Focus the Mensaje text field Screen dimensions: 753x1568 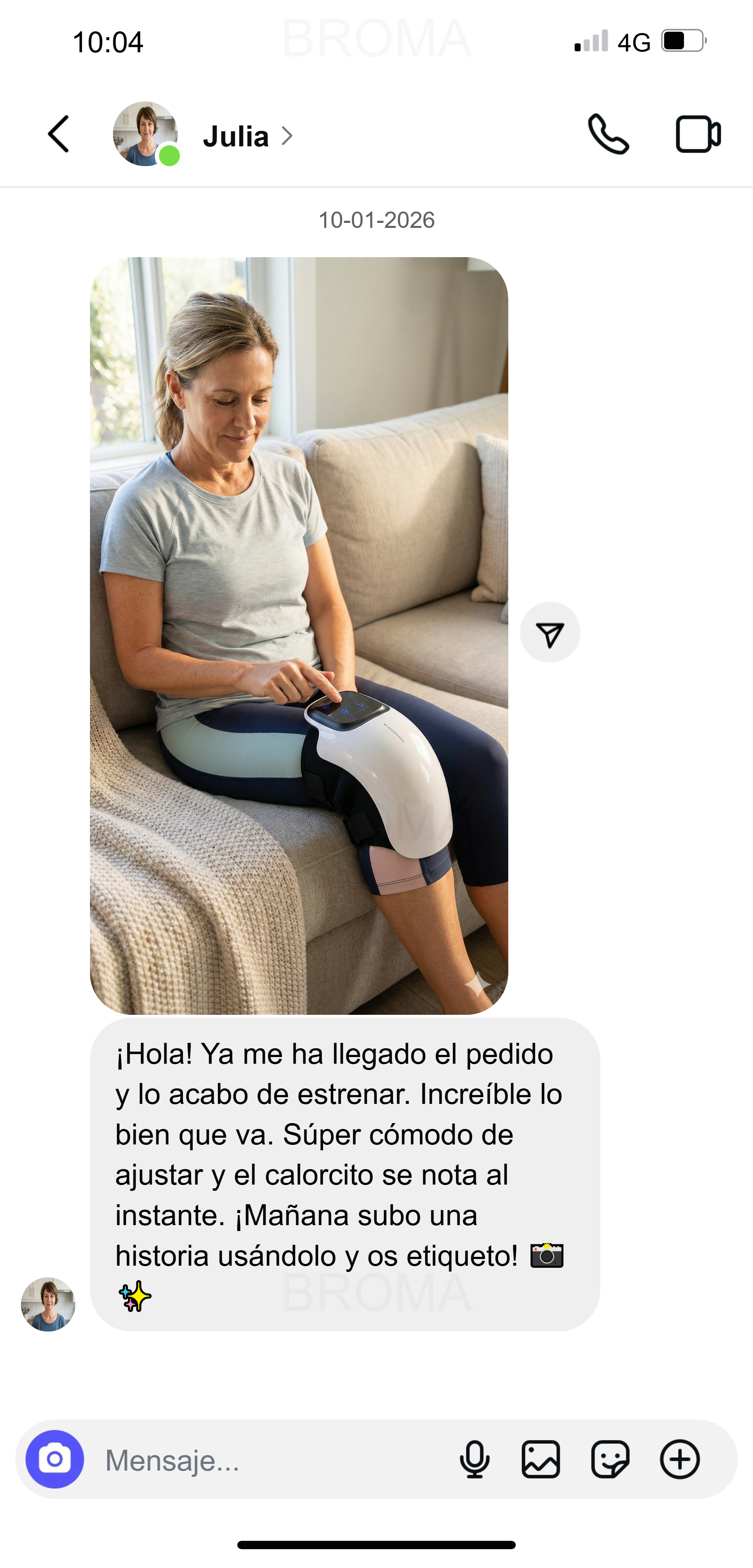pos(268,1460)
